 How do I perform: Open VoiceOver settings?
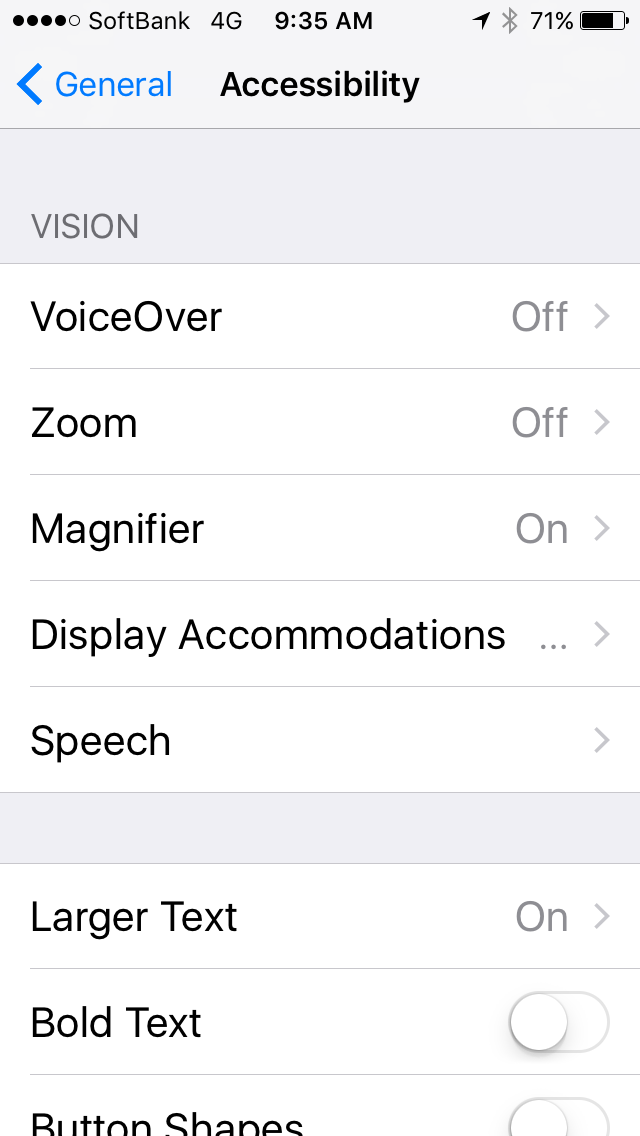point(320,317)
